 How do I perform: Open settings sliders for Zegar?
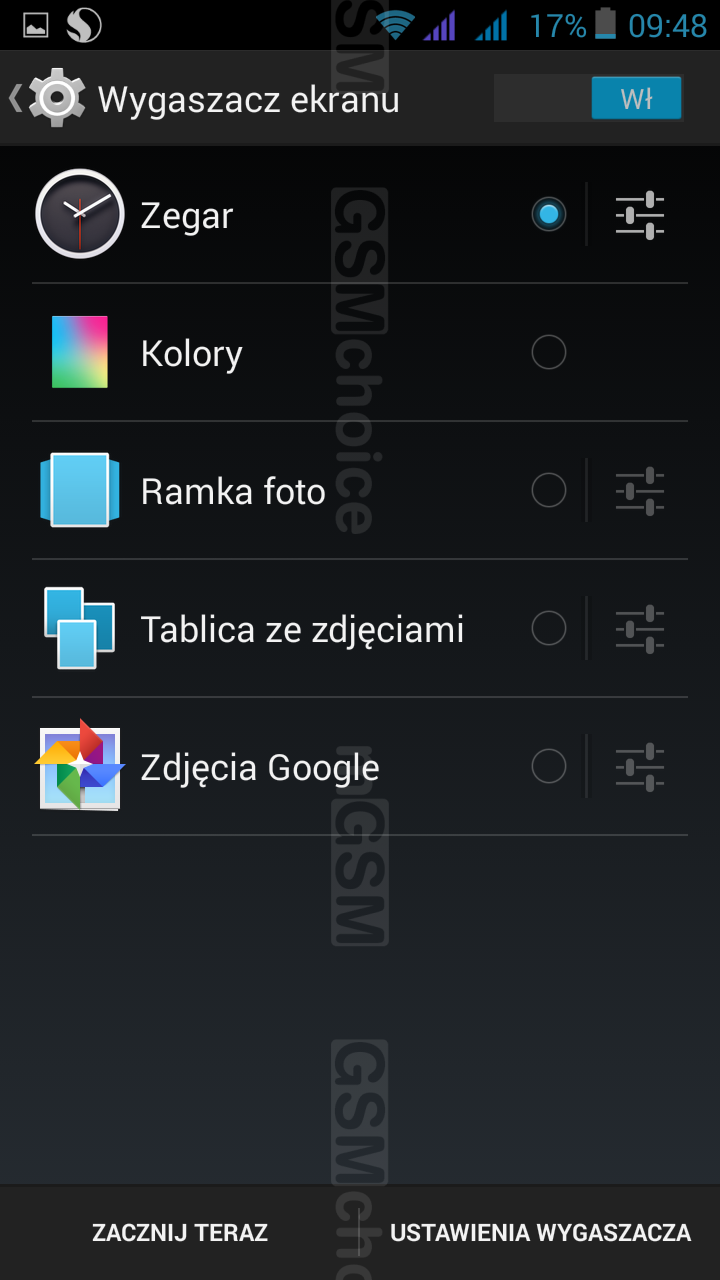[x=640, y=215]
